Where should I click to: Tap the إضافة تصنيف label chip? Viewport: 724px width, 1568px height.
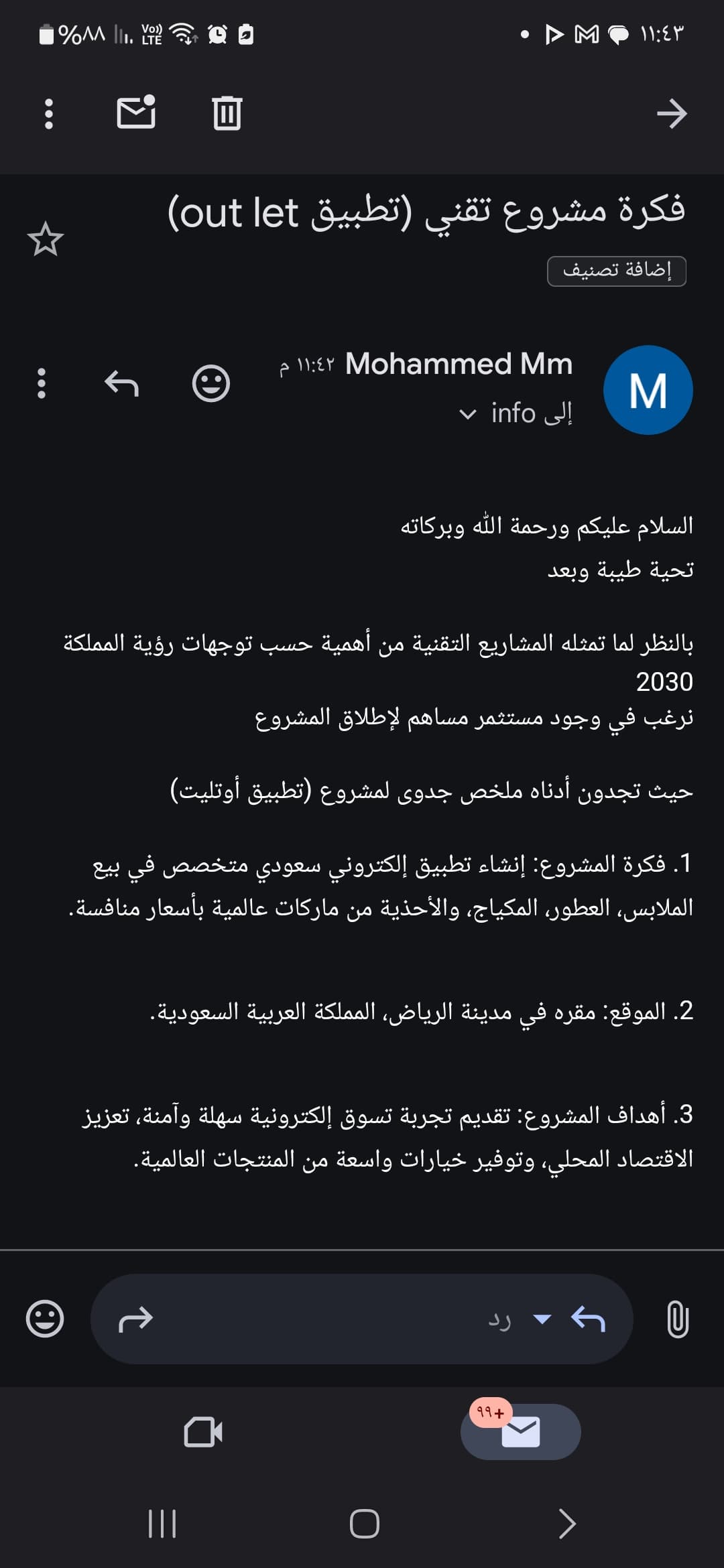coord(617,271)
